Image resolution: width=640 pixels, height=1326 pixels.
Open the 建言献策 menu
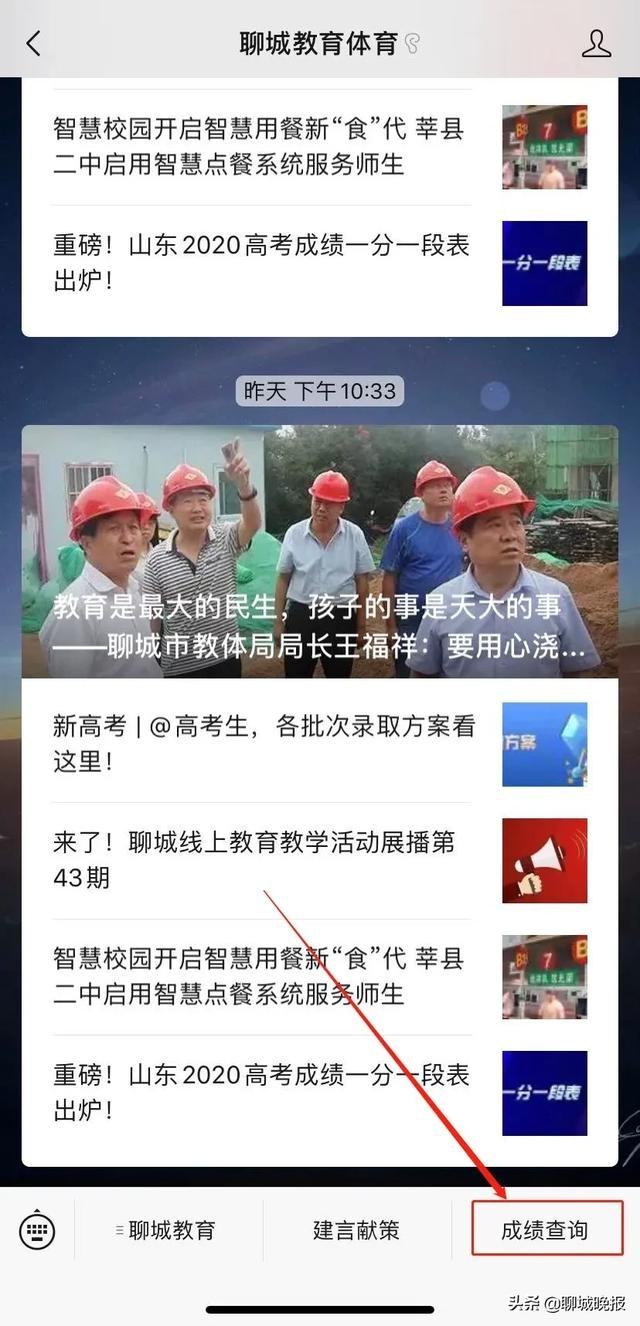(356, 1230)
